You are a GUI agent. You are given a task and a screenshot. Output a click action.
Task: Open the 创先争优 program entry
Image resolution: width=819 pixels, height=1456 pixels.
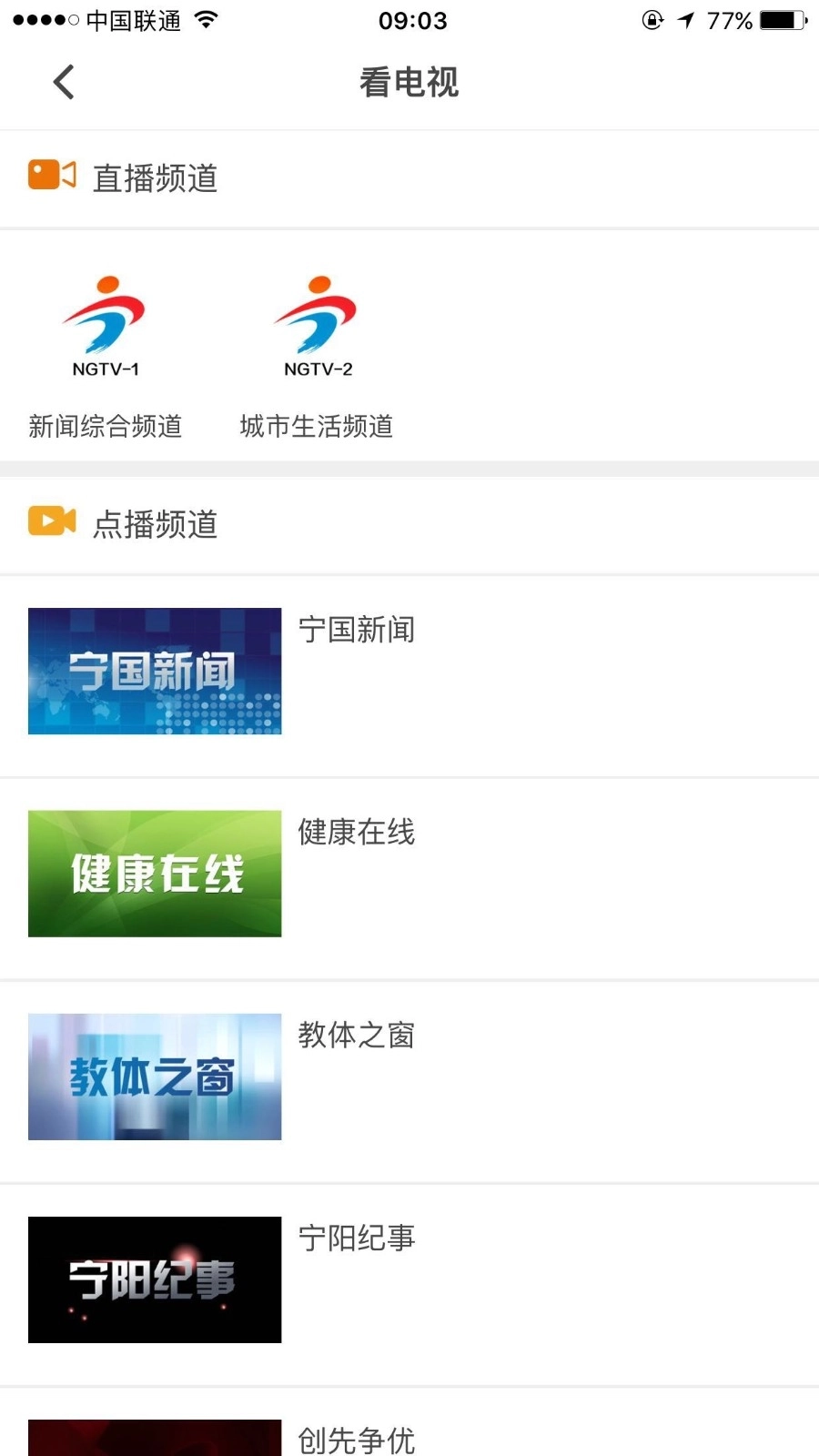(154, 1438)
